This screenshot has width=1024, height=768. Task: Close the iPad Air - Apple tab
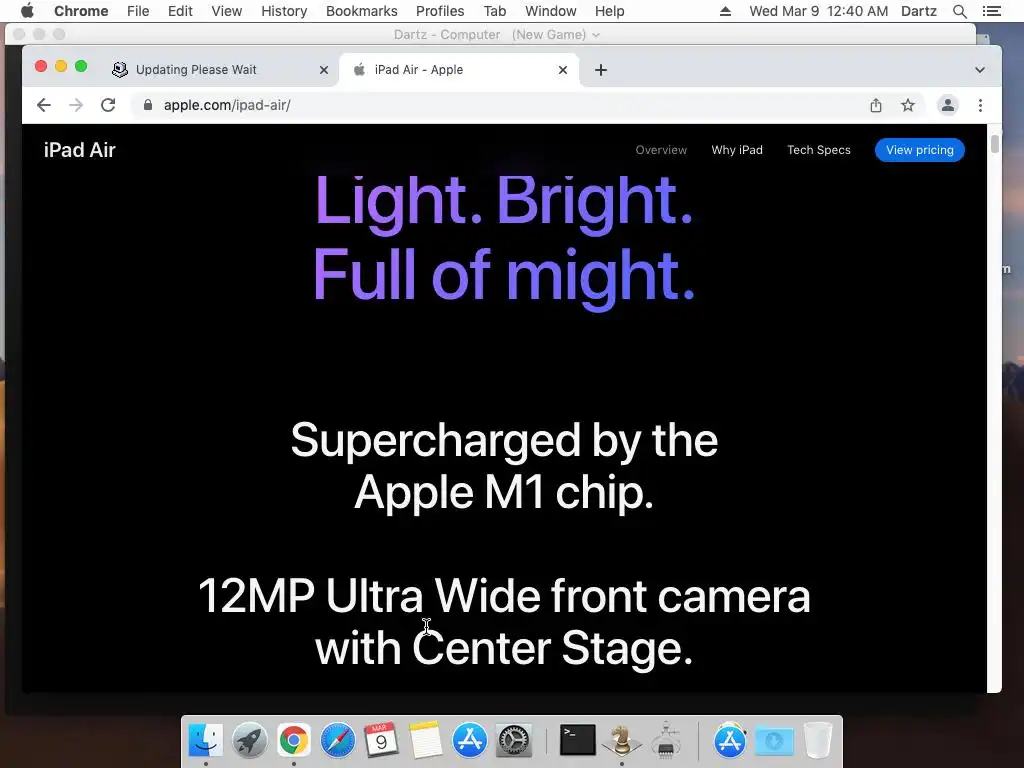(563, 70)
